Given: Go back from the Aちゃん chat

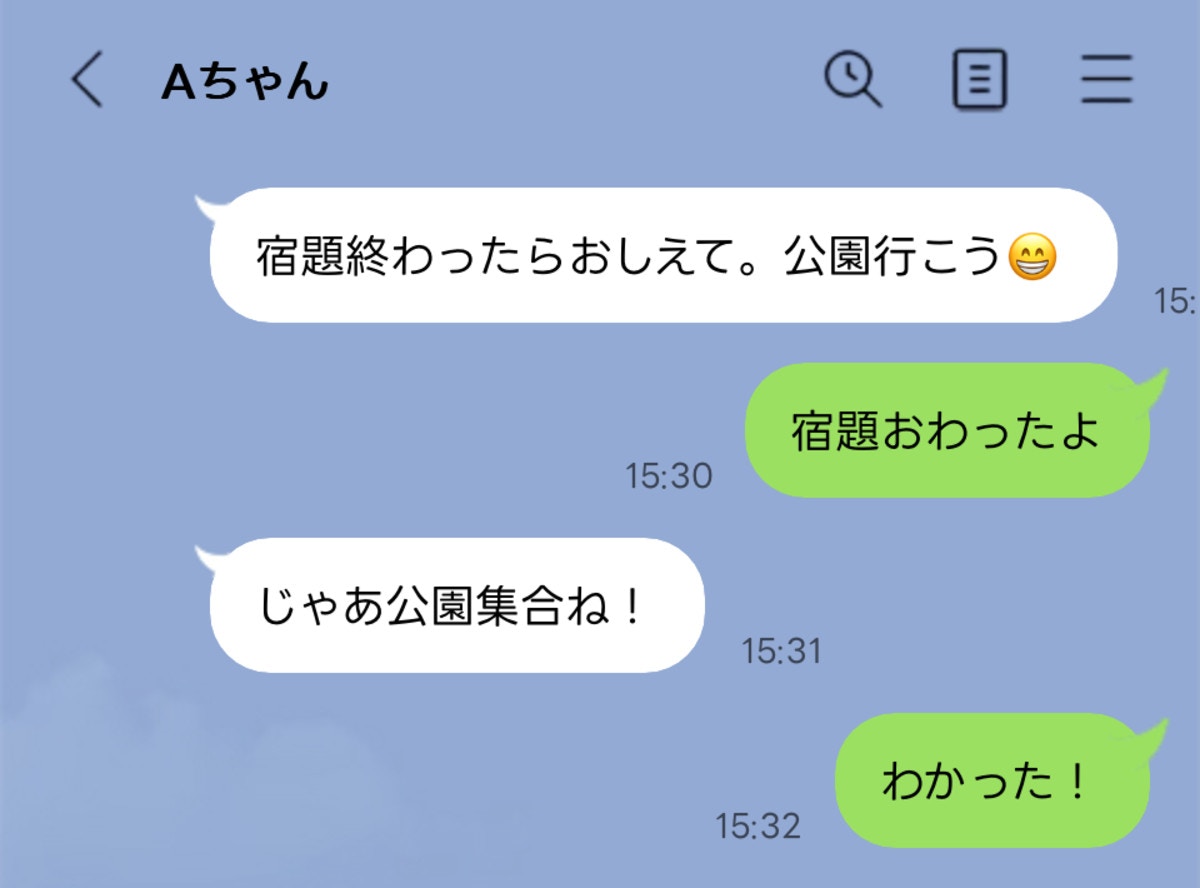Looking at the screenshot, I should 87,81.
